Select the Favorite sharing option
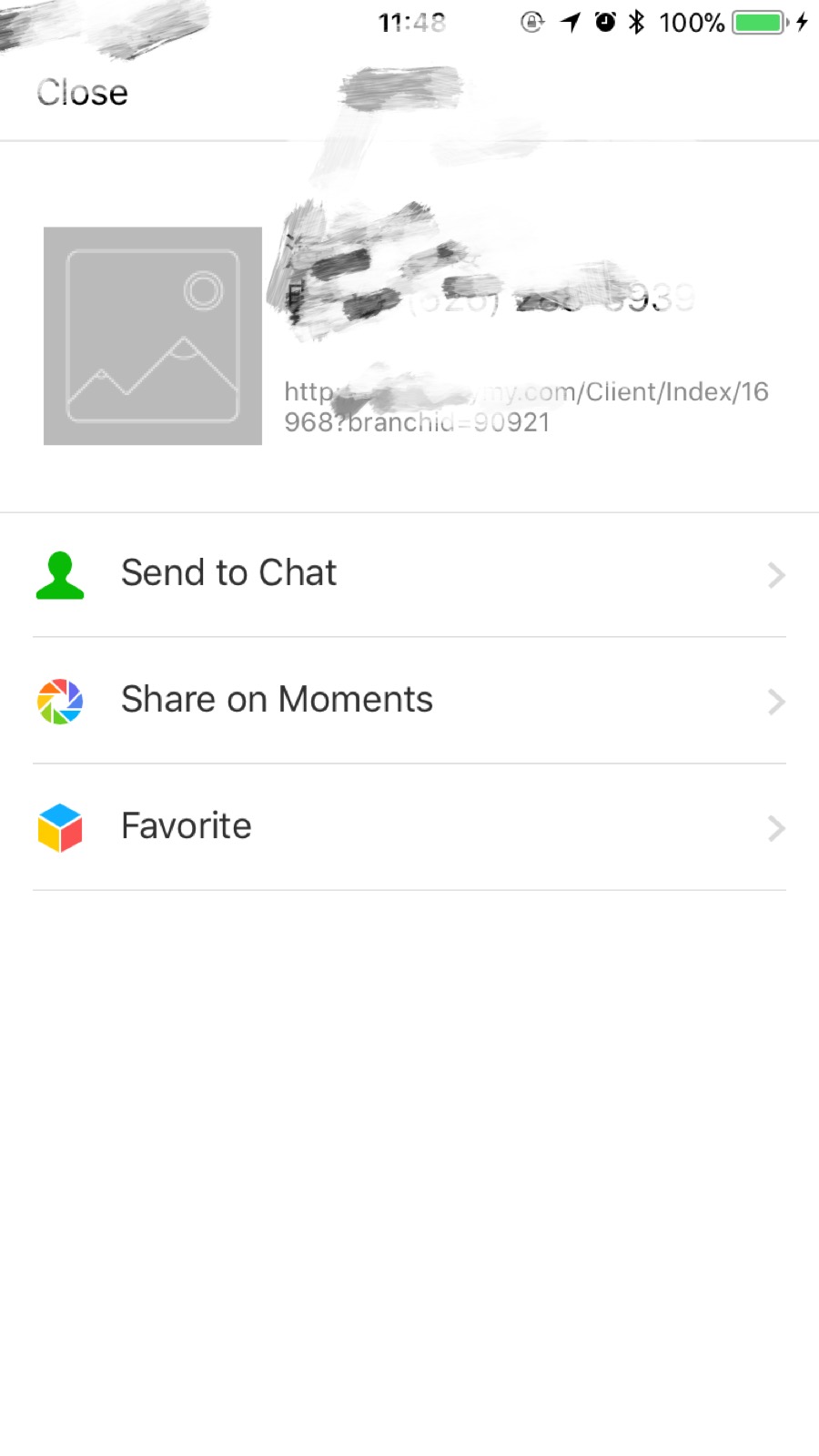The width and height of the screenshot is (819, 1456). pyautogui.click(x=186, y=826)
